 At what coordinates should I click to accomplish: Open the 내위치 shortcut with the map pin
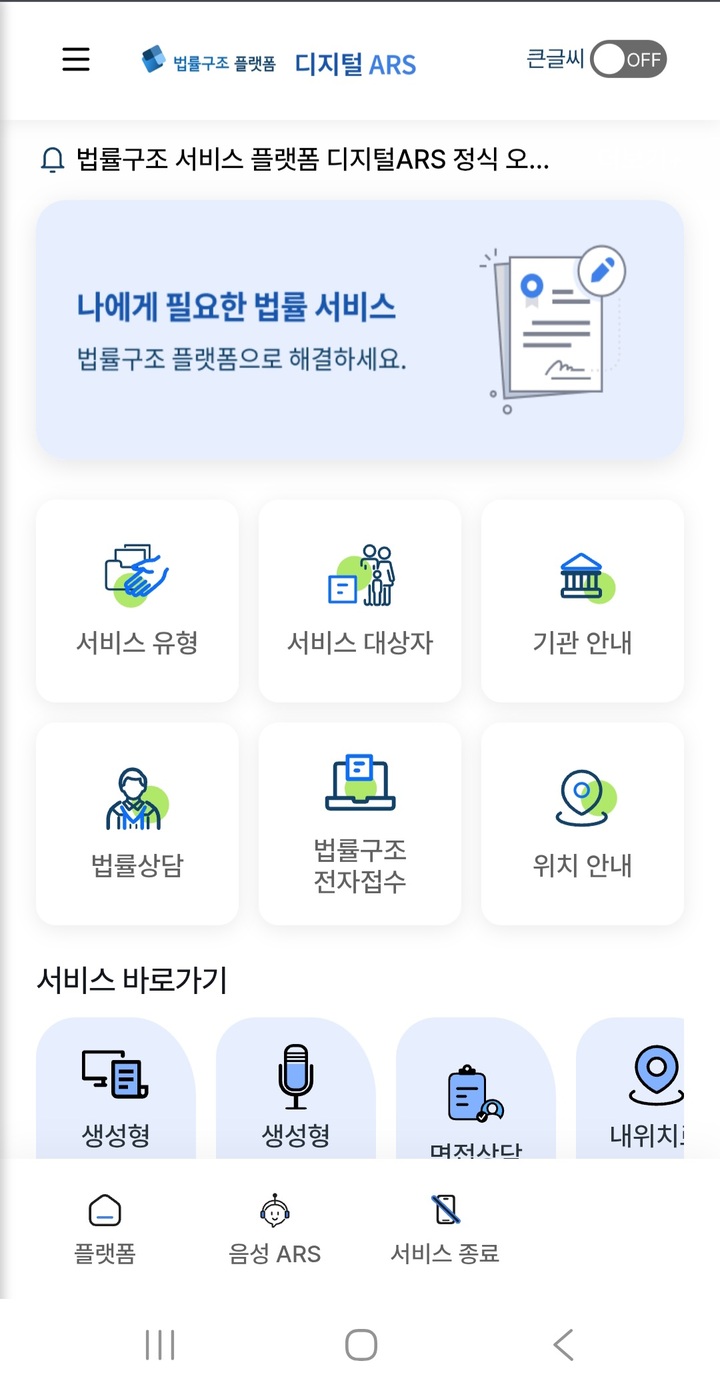click(630, 1089)
